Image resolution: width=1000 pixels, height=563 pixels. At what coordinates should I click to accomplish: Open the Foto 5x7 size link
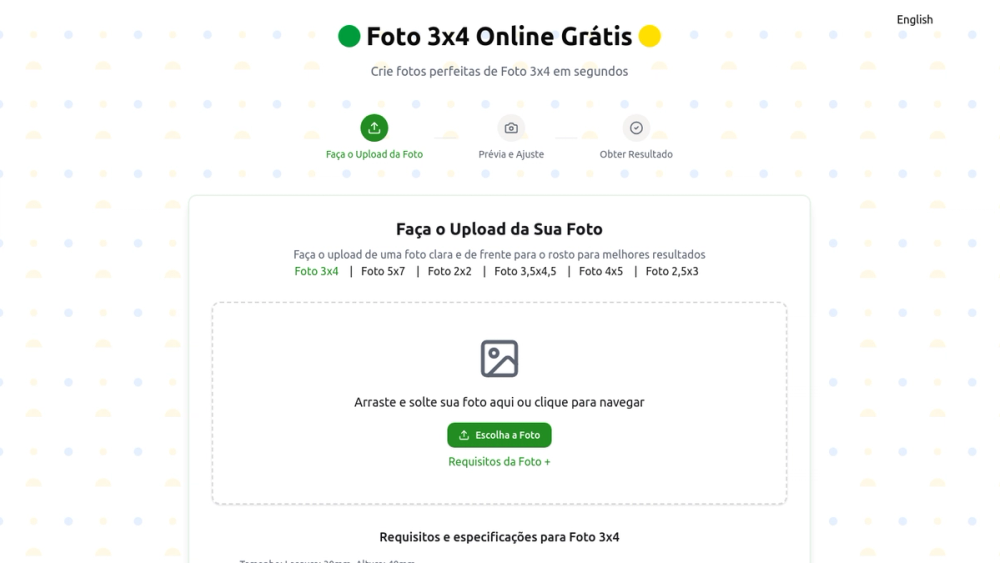click(383, 271)
